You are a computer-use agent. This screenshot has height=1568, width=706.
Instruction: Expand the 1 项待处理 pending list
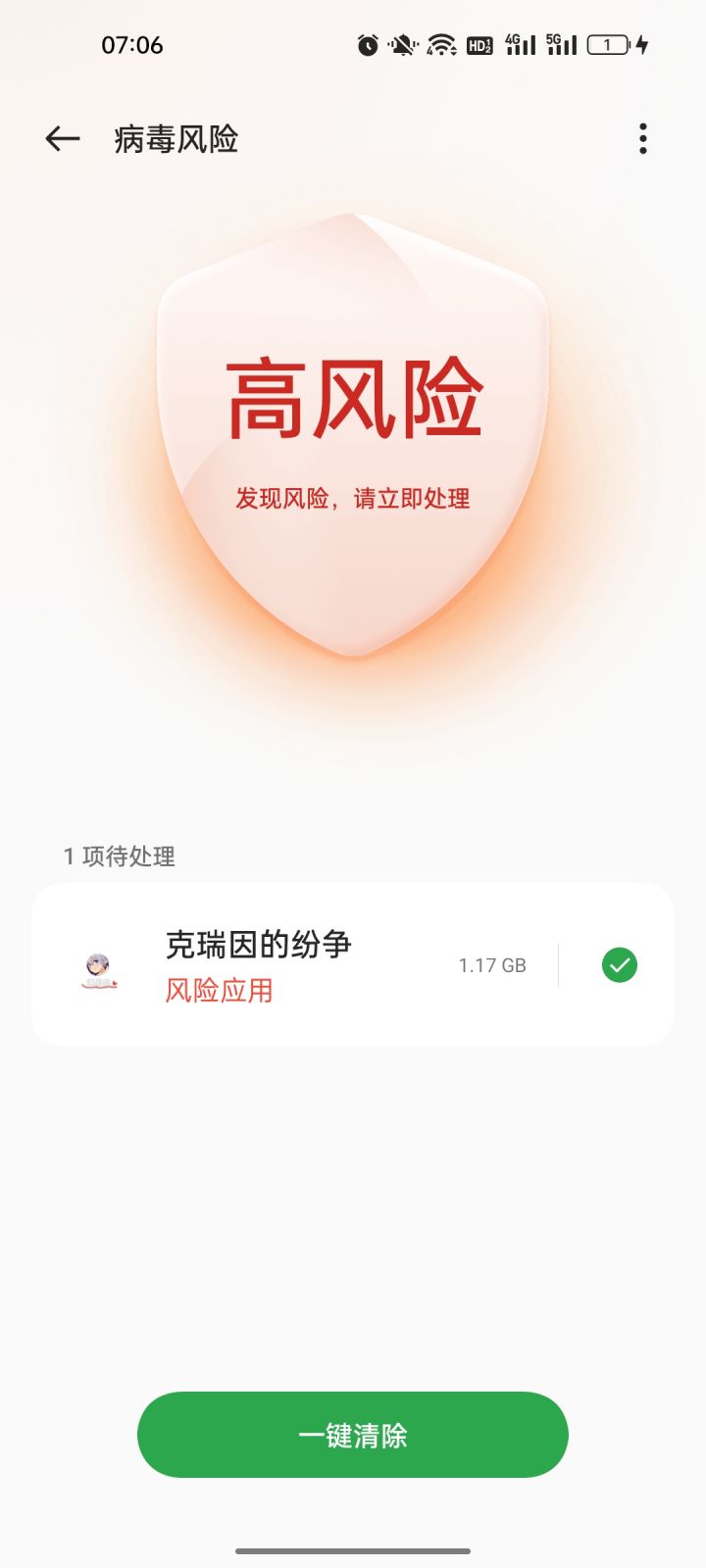point(118,857)
